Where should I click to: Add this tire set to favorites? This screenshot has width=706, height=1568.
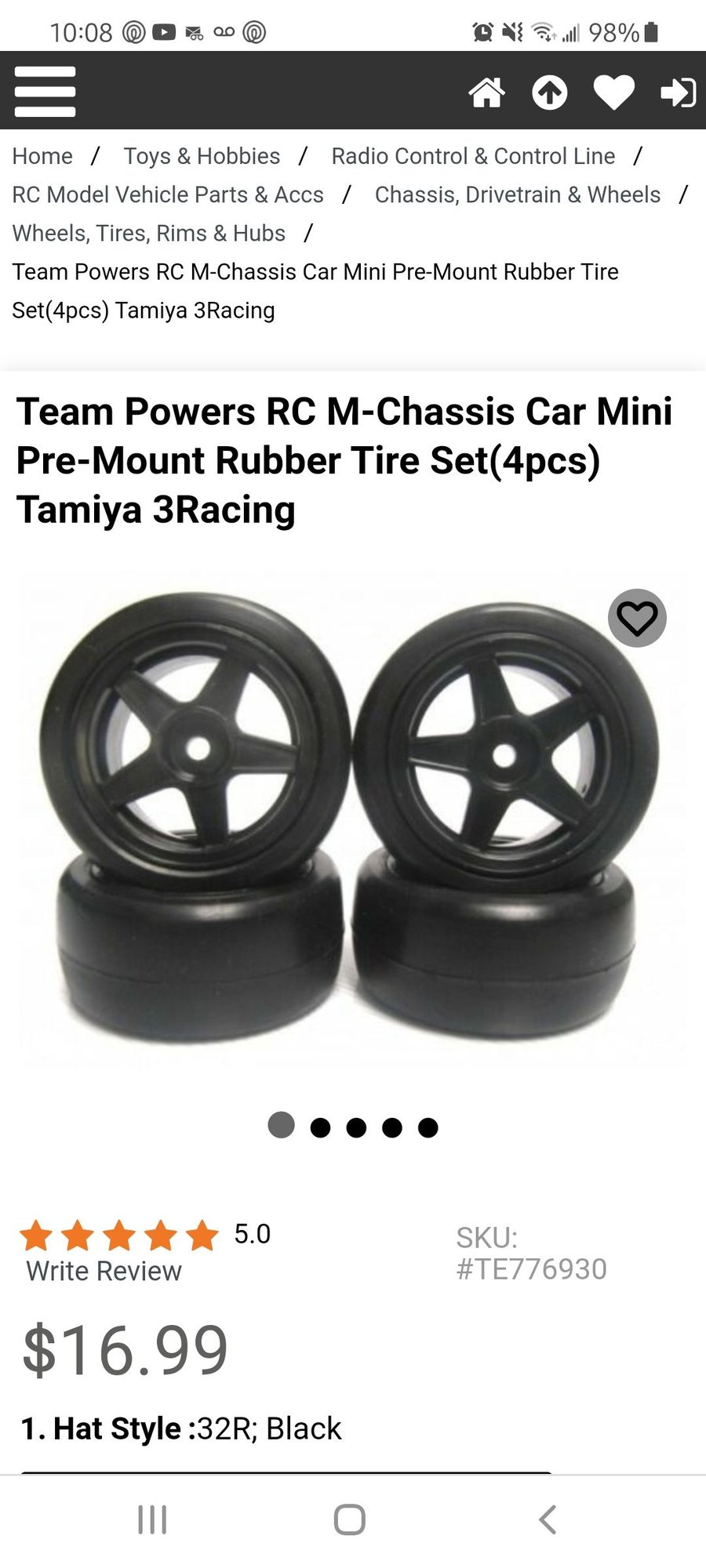(637, 619)
